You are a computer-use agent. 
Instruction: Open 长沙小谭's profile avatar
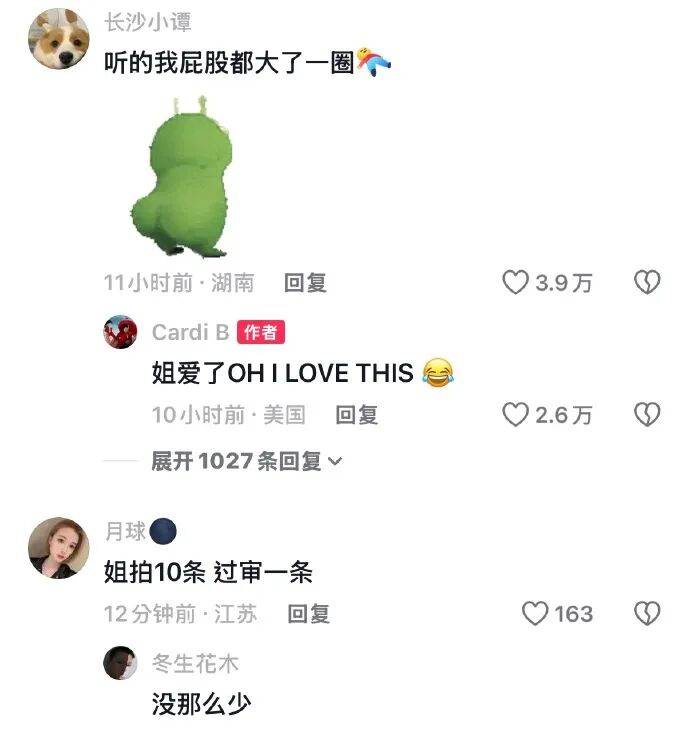coord(60,40)
